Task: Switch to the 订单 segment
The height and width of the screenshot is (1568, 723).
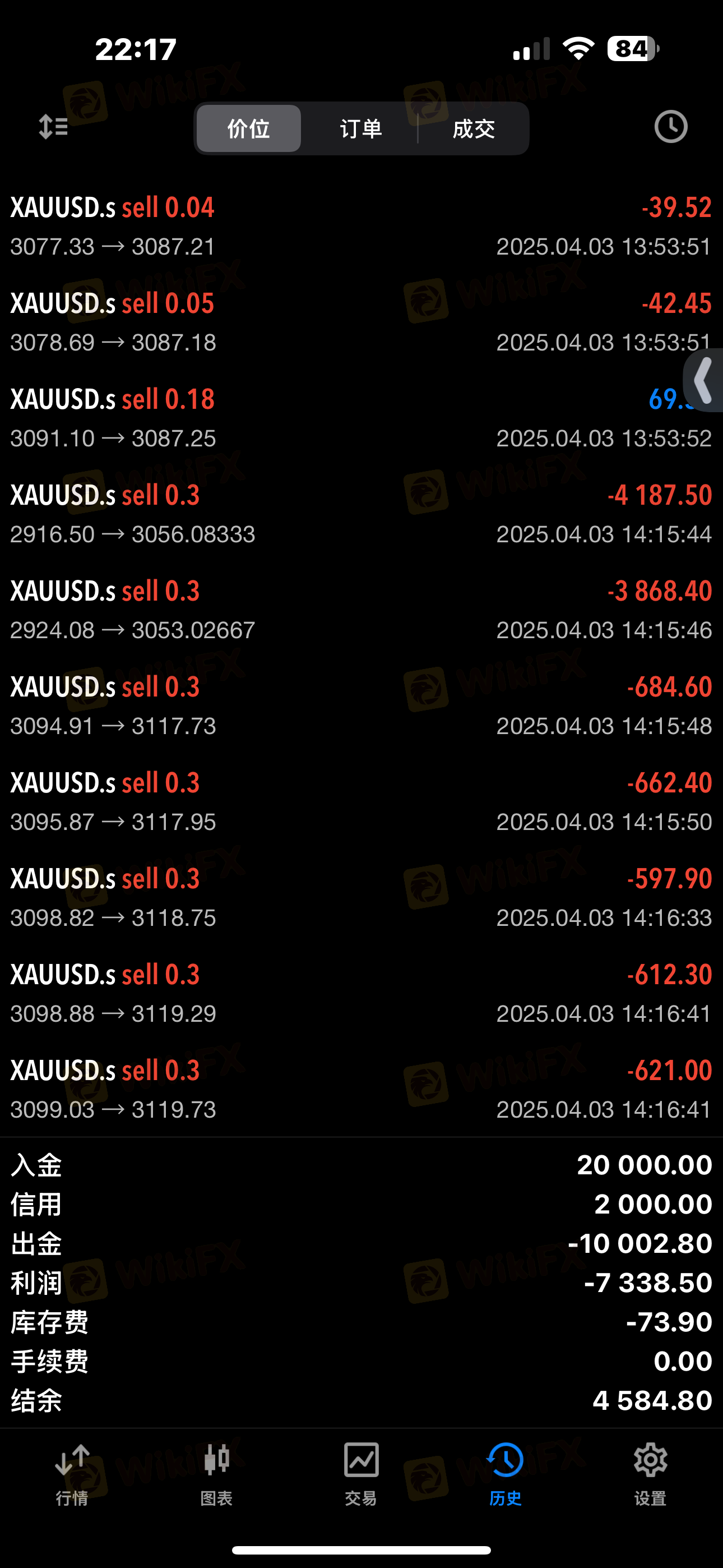Action: 360,128
